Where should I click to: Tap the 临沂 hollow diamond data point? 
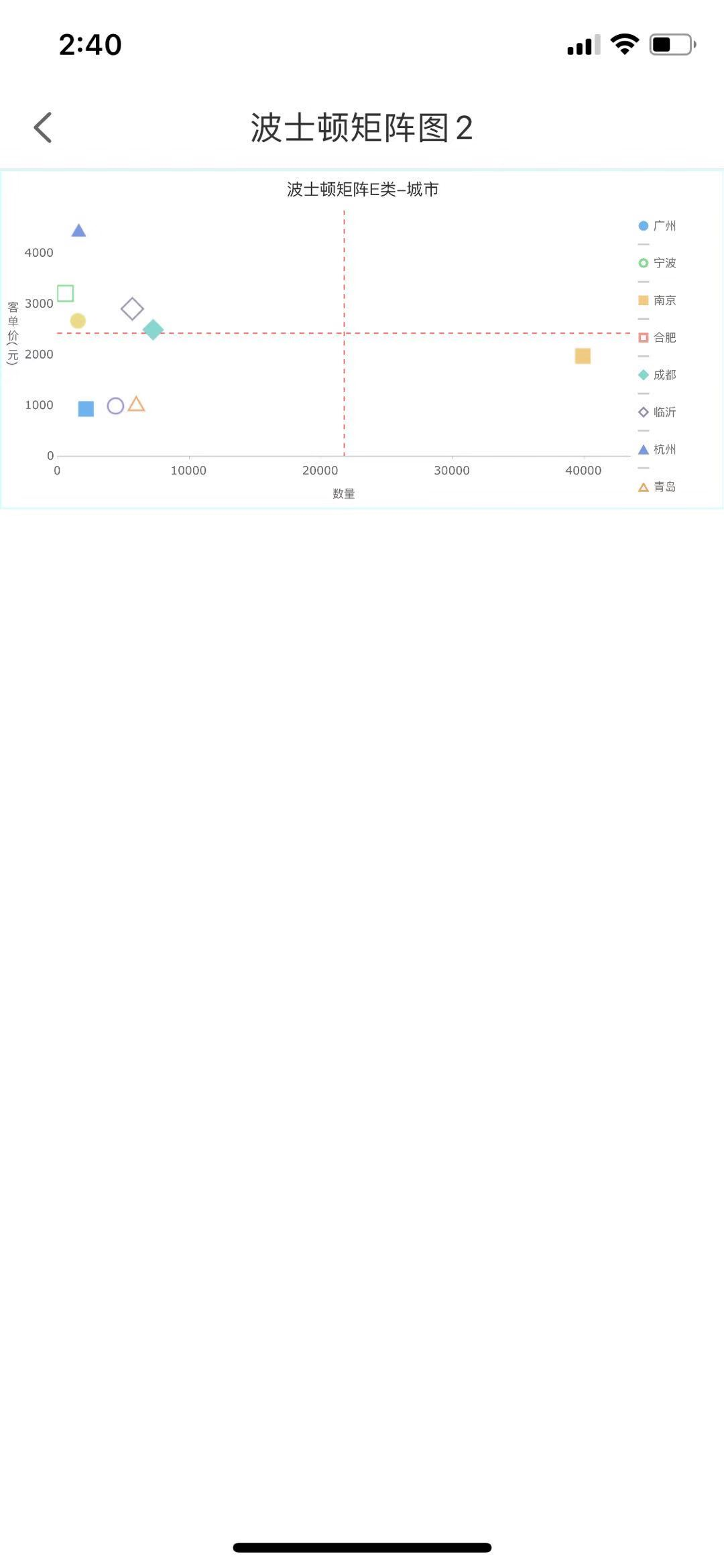pyautogui.click(x=132, y=309)
